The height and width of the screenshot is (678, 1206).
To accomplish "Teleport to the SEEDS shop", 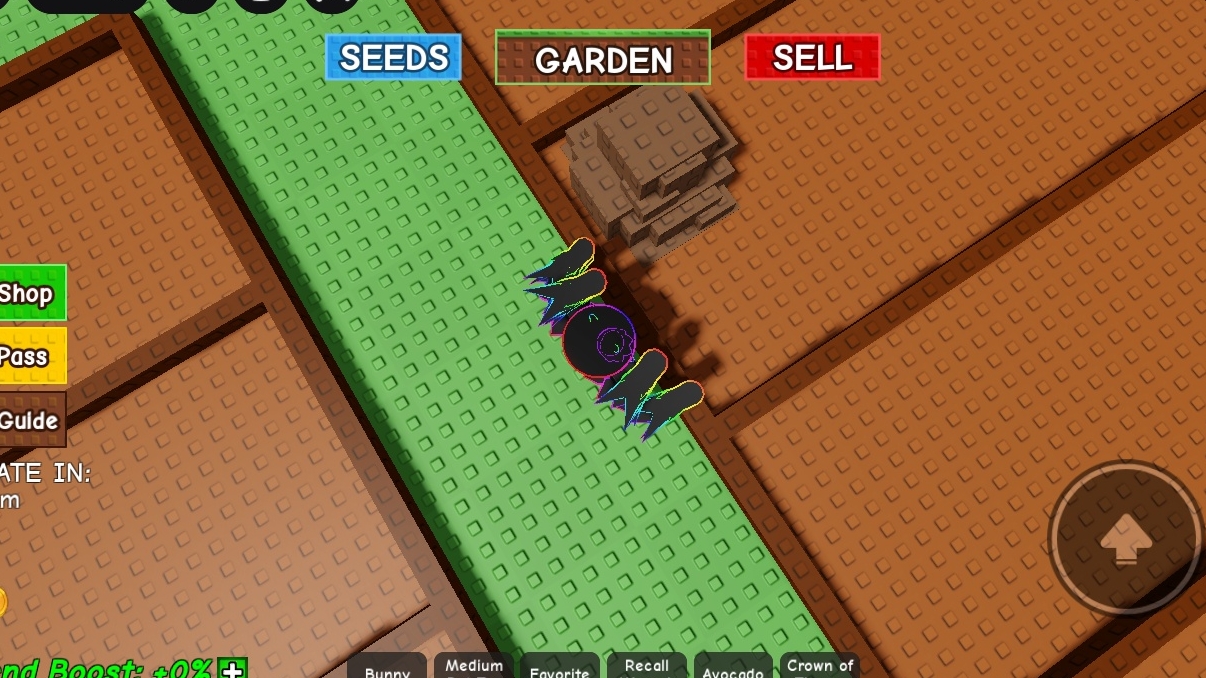I will (x=393, y=58).
